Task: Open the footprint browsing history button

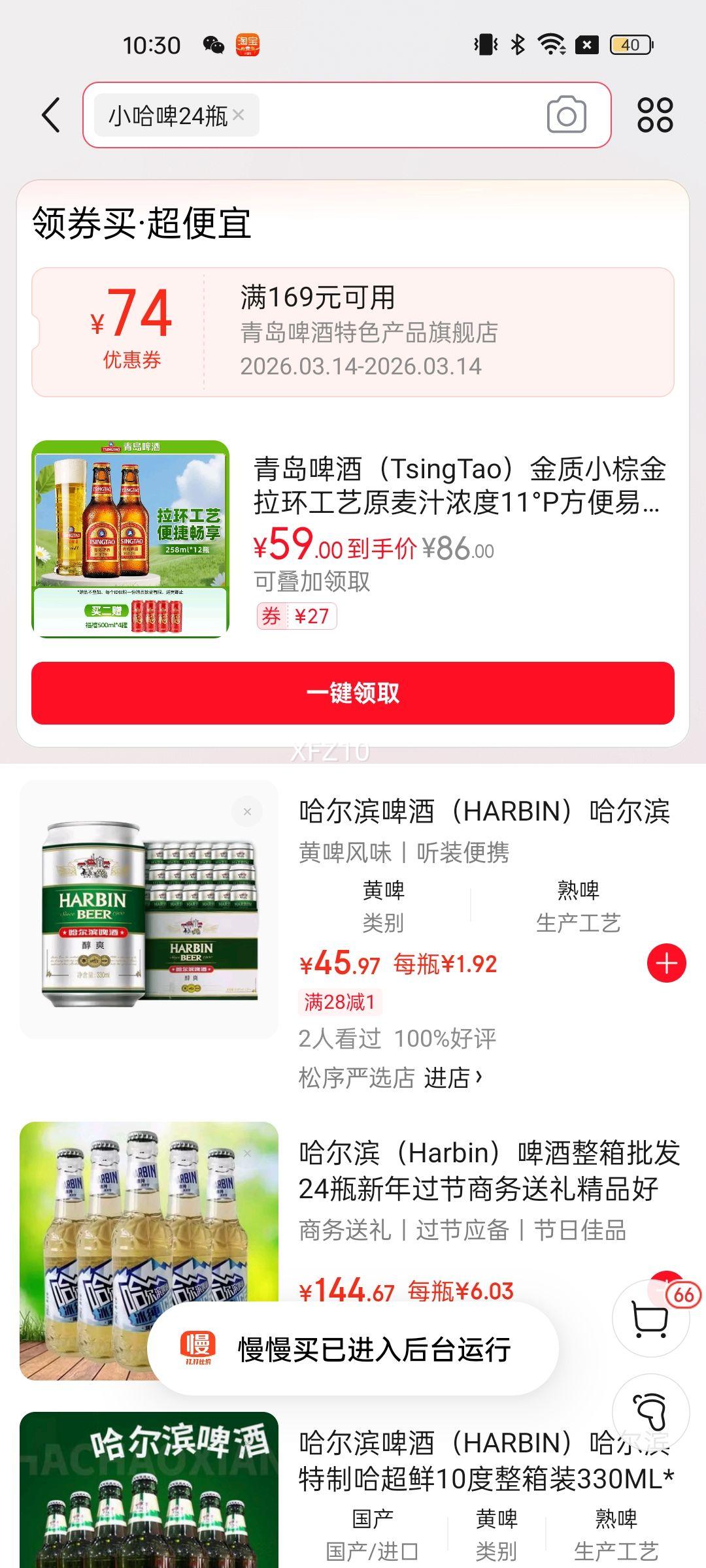Action: (651, 1413)
